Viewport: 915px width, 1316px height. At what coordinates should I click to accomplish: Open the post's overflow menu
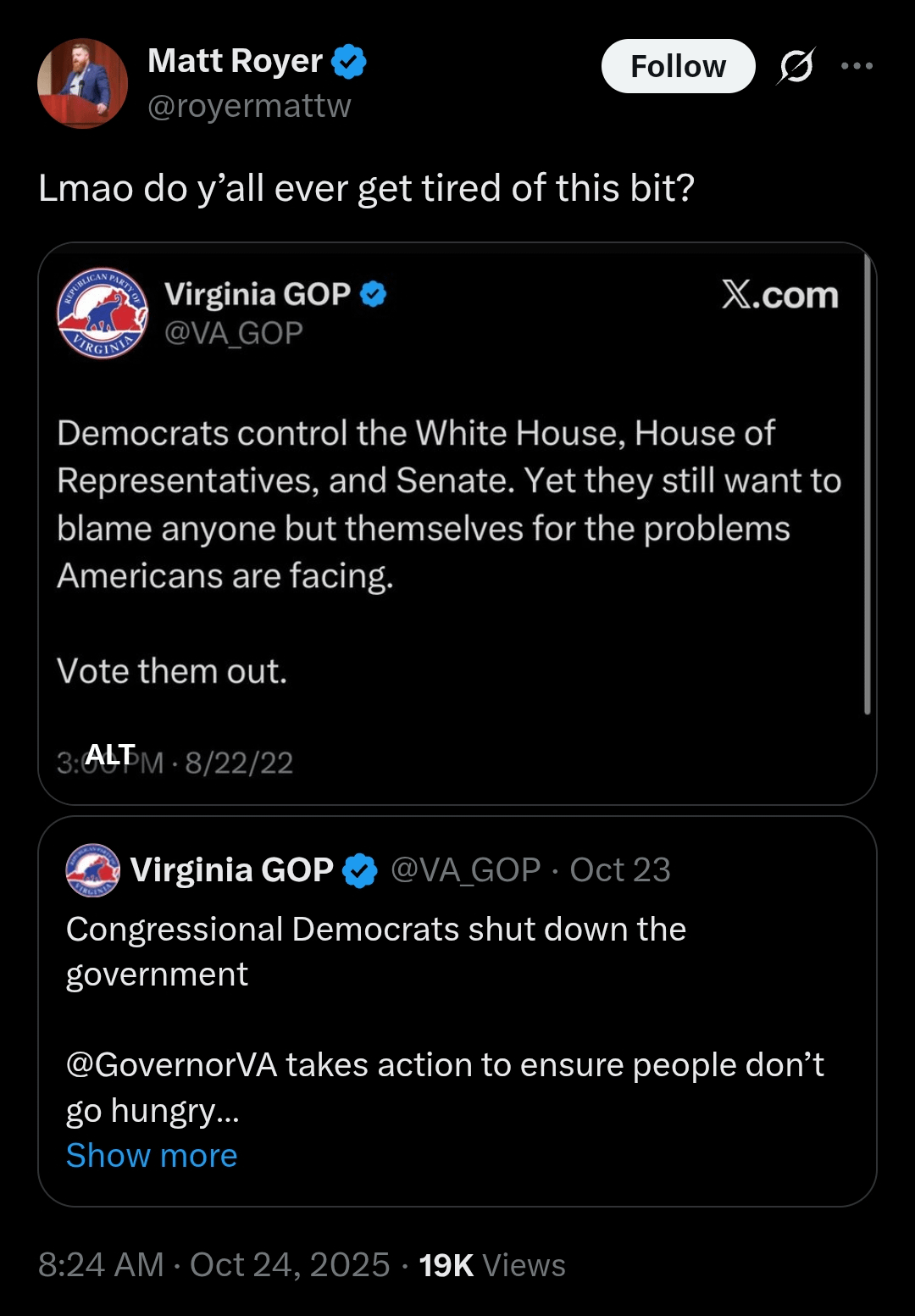(857, 66)
